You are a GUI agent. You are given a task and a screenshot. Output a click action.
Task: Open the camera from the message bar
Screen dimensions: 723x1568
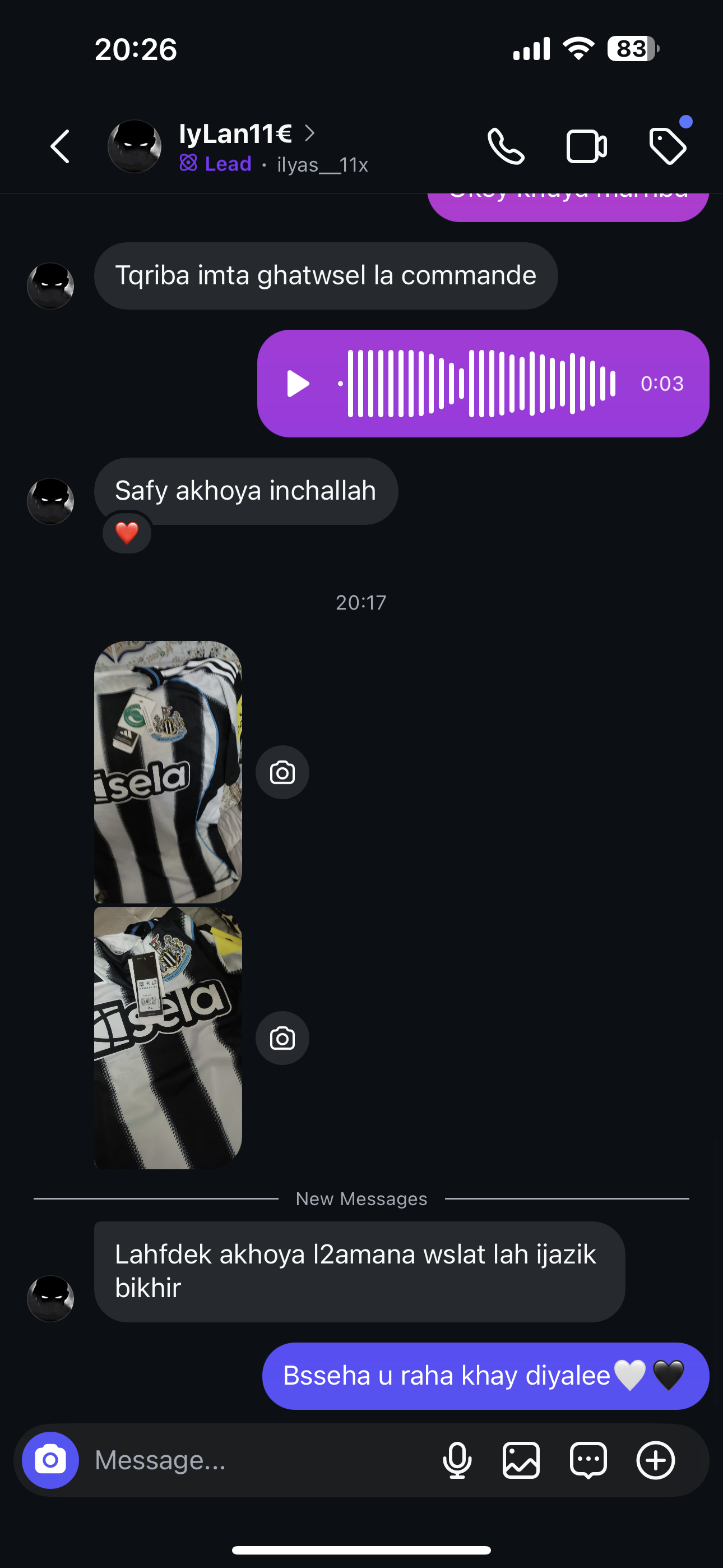[x=50, y=1460]
